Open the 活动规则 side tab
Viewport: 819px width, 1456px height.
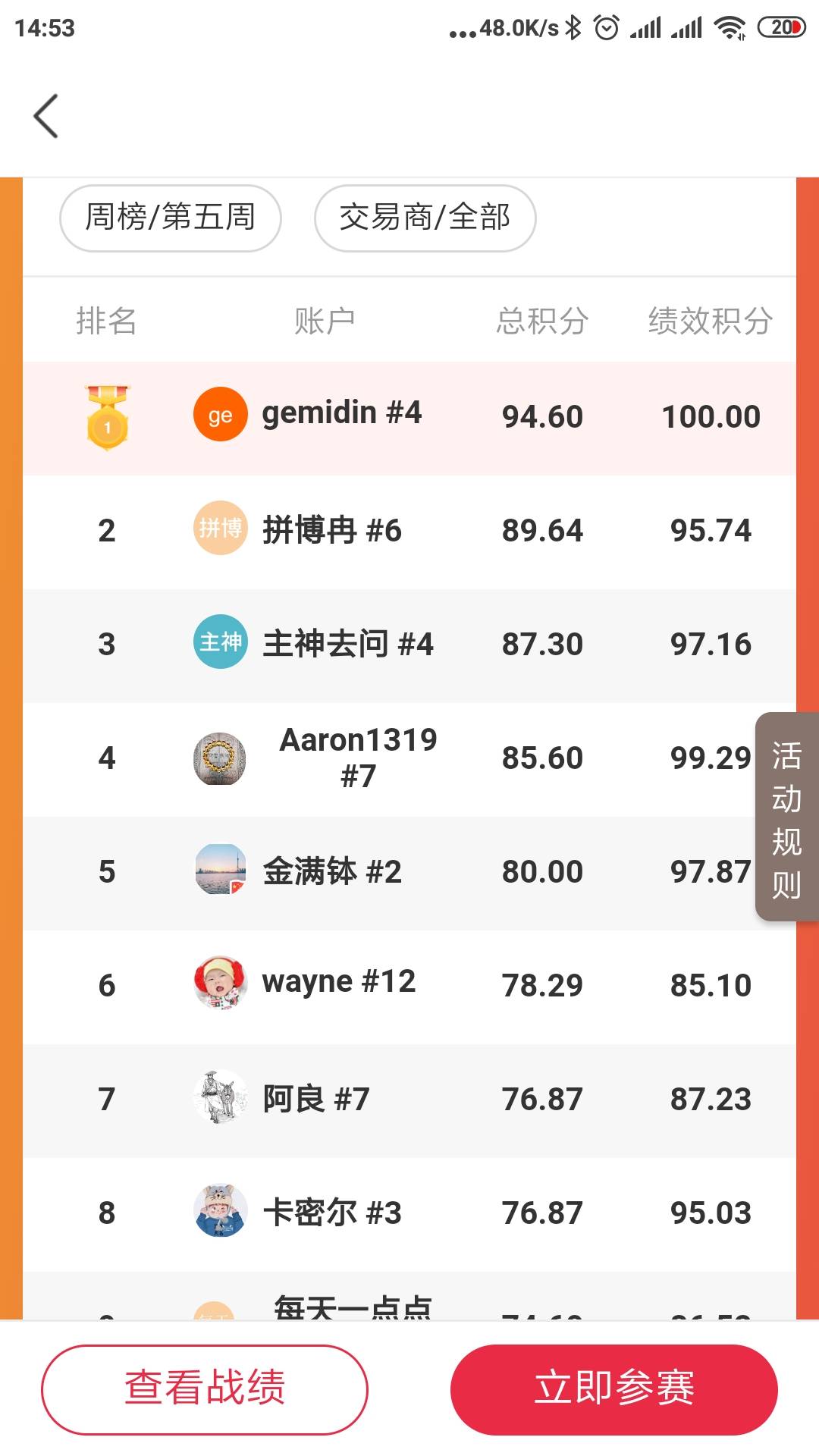pos(787,817)
